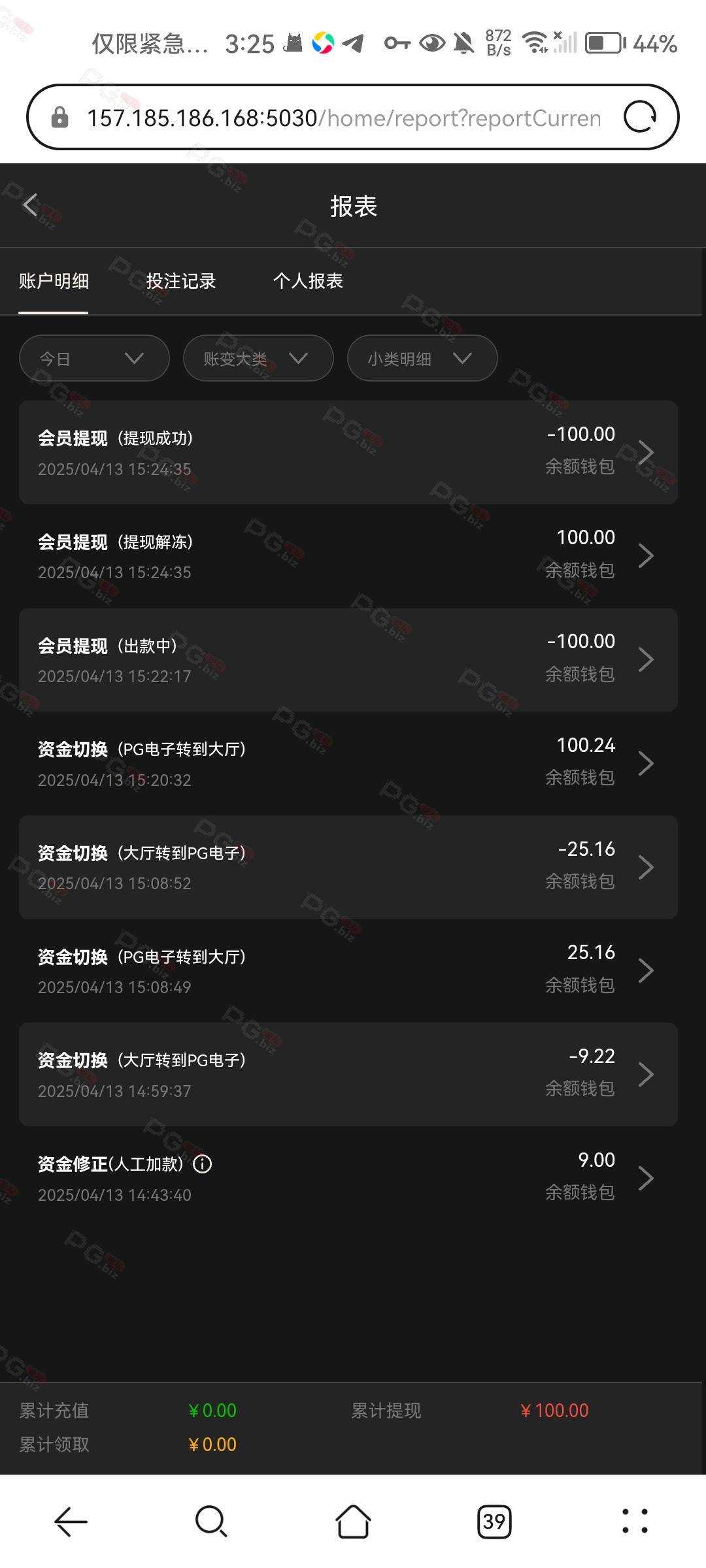View the 25.16 PG电子转到大厅 record

pyautogui.click(x=348, y=971)
